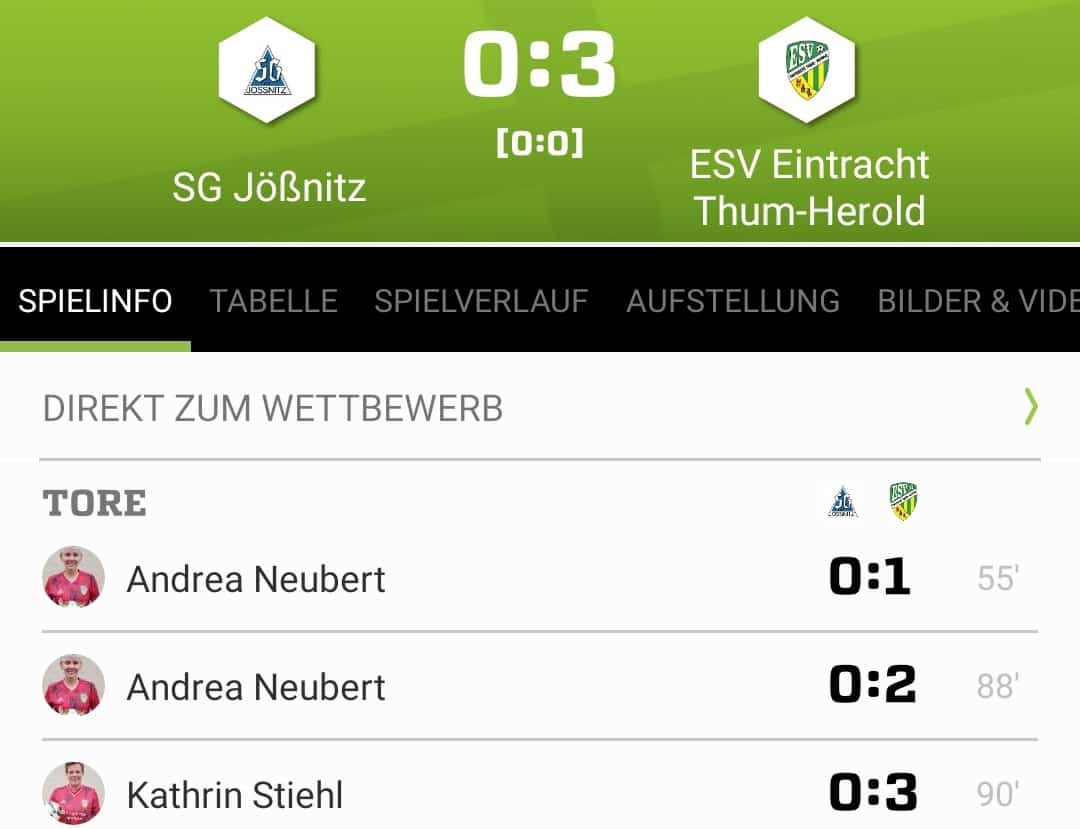
Task: Select the Spielinfo tab
Action: (x=95, y=301)
